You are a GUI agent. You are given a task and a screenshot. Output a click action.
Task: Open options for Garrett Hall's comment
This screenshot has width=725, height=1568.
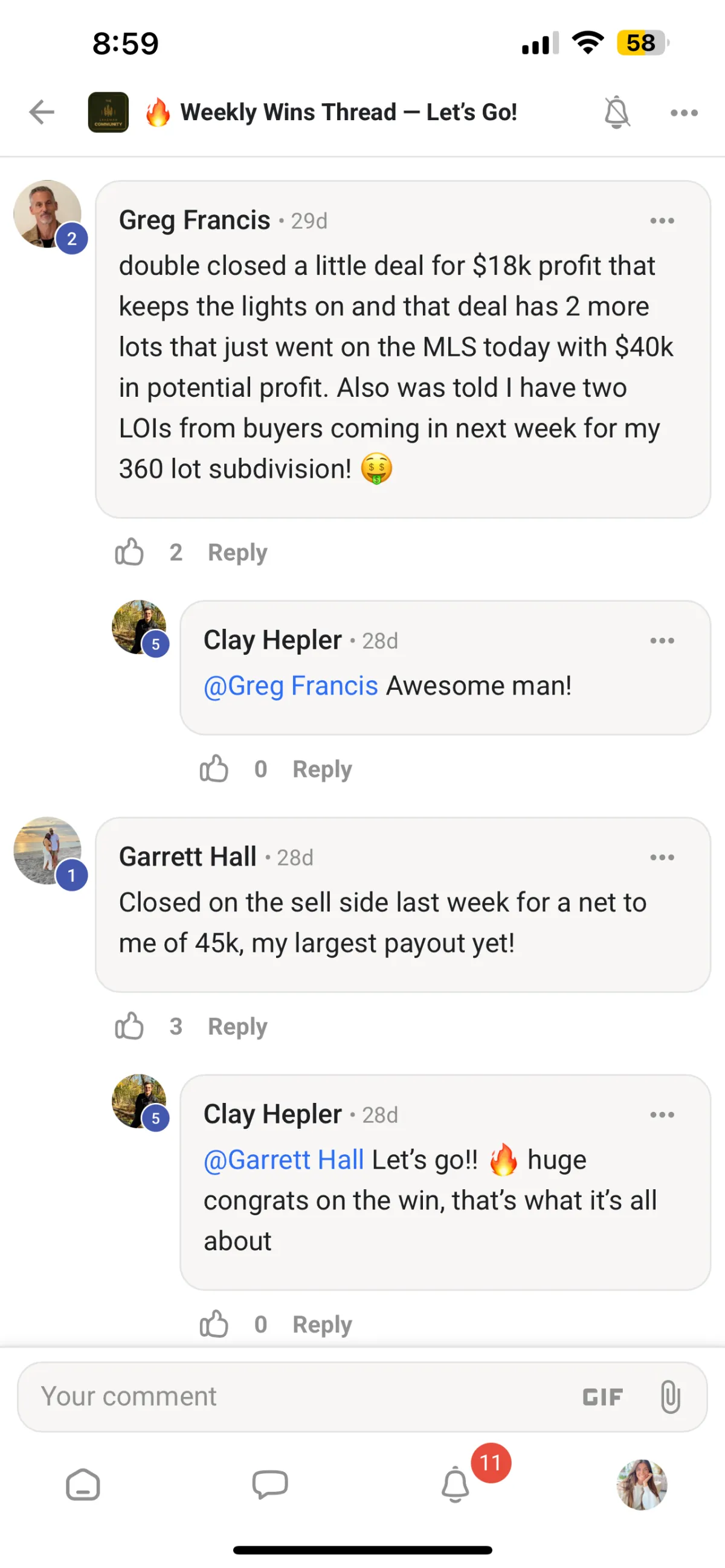[662, 857]
